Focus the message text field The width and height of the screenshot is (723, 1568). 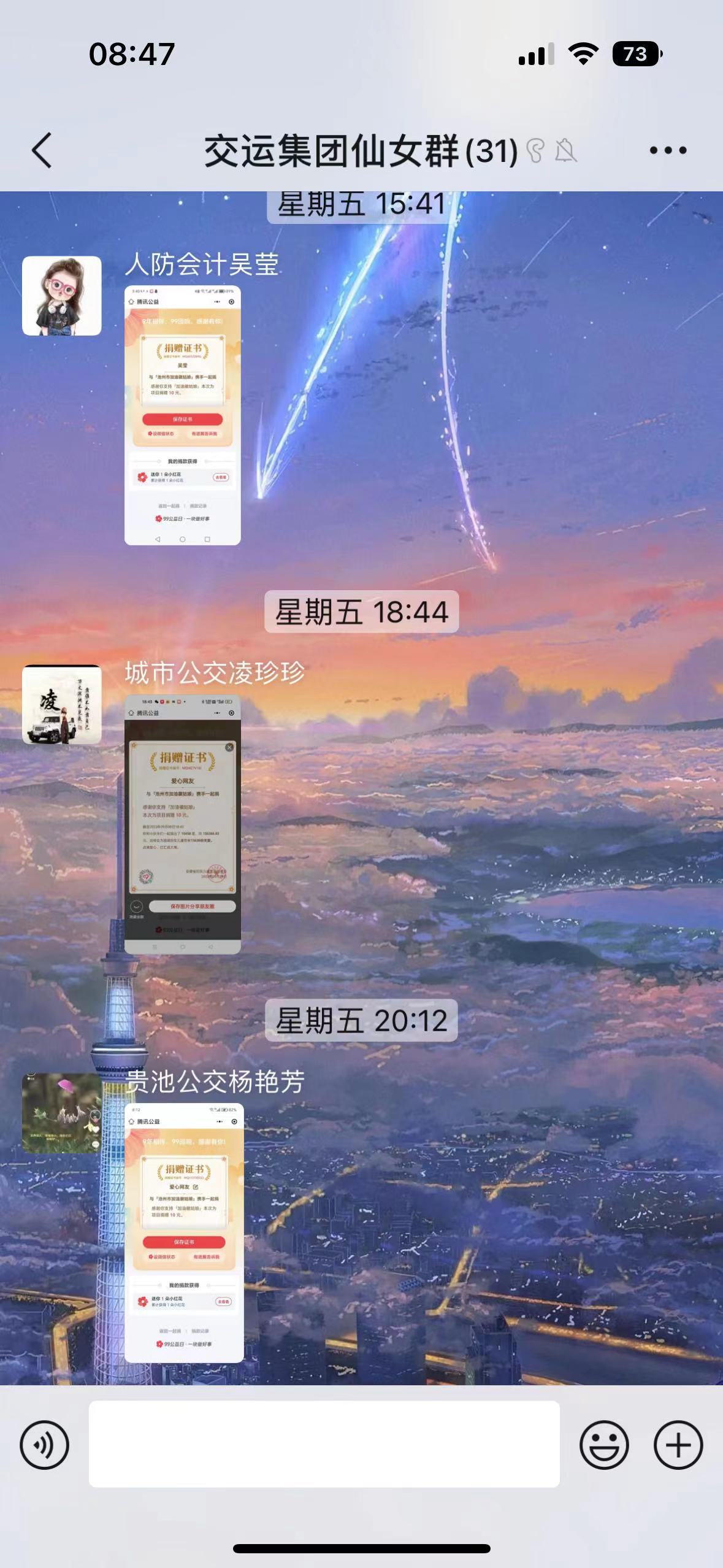[324, 1444]
